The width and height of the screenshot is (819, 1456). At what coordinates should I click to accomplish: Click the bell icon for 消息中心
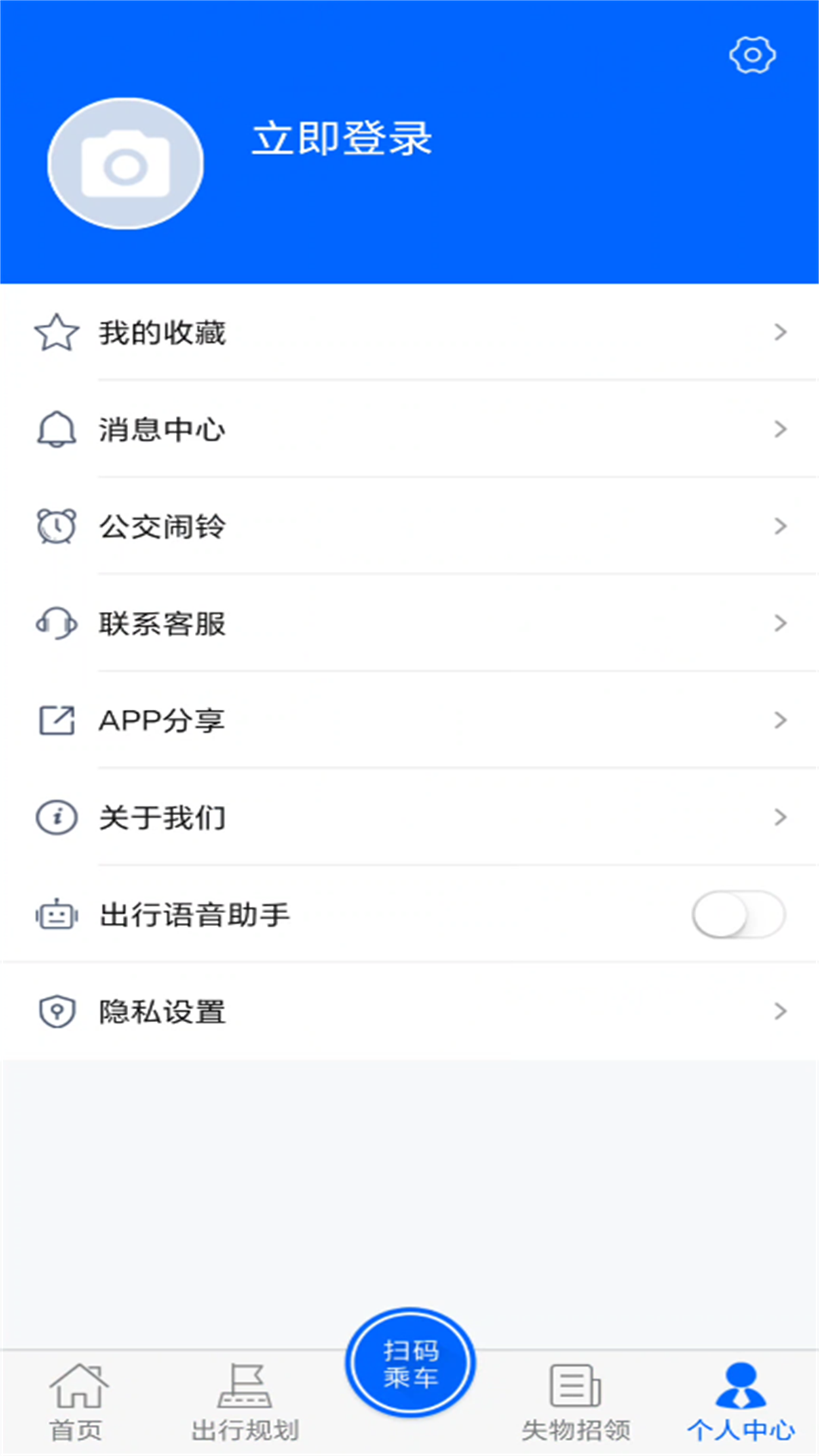point(54,428)
